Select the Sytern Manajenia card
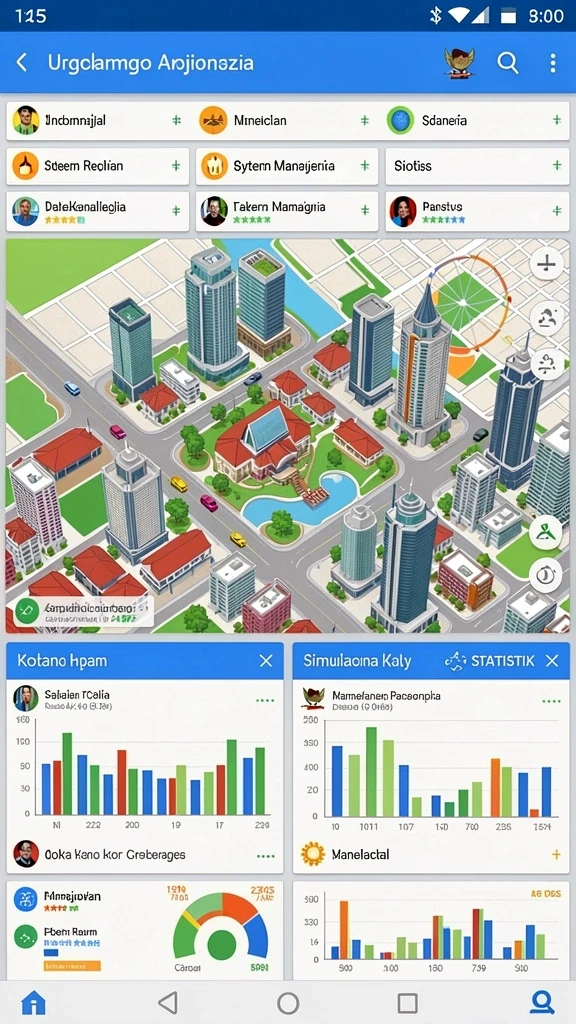576x1024 pixels. 287,166
